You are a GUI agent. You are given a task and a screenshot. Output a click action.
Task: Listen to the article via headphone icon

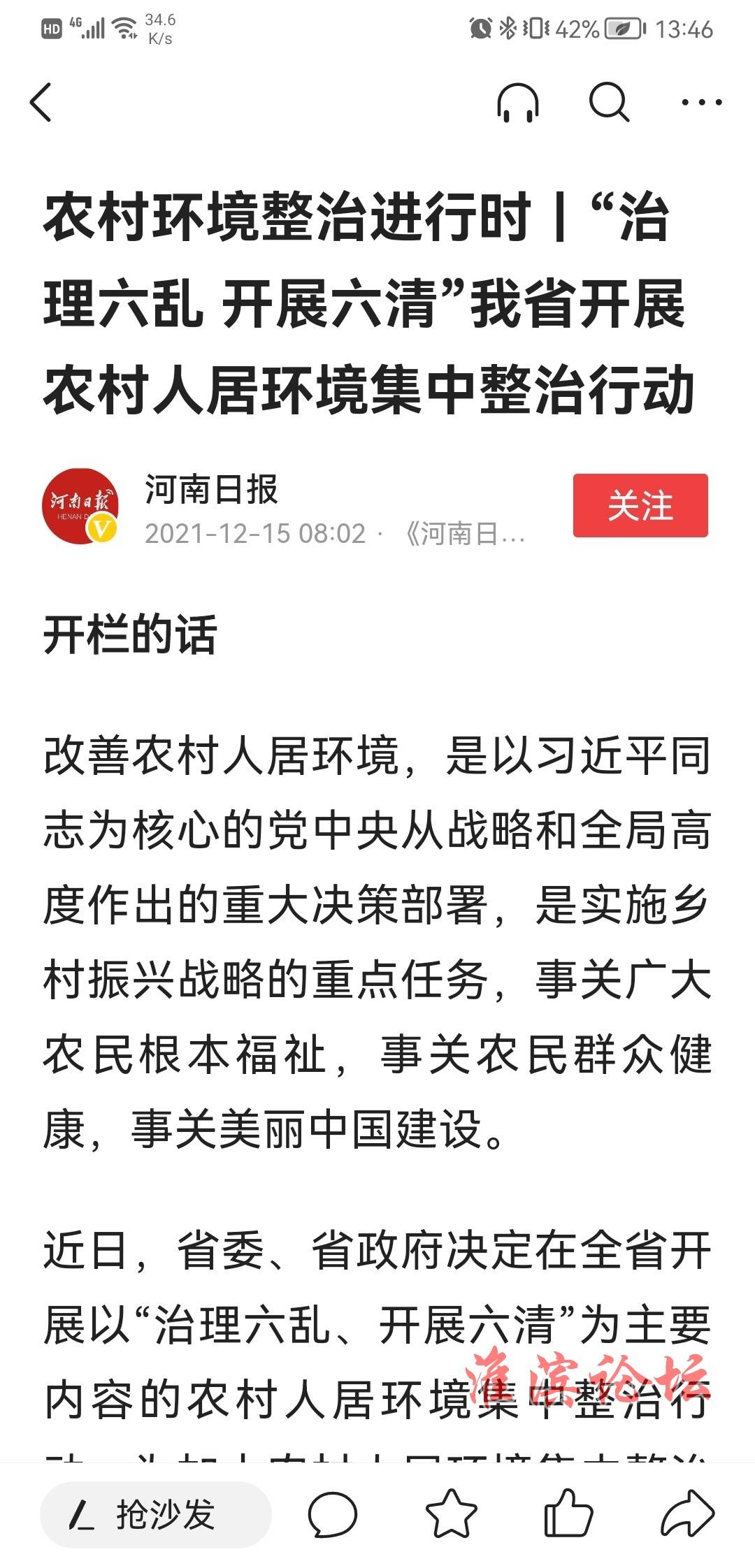point(518,103)
